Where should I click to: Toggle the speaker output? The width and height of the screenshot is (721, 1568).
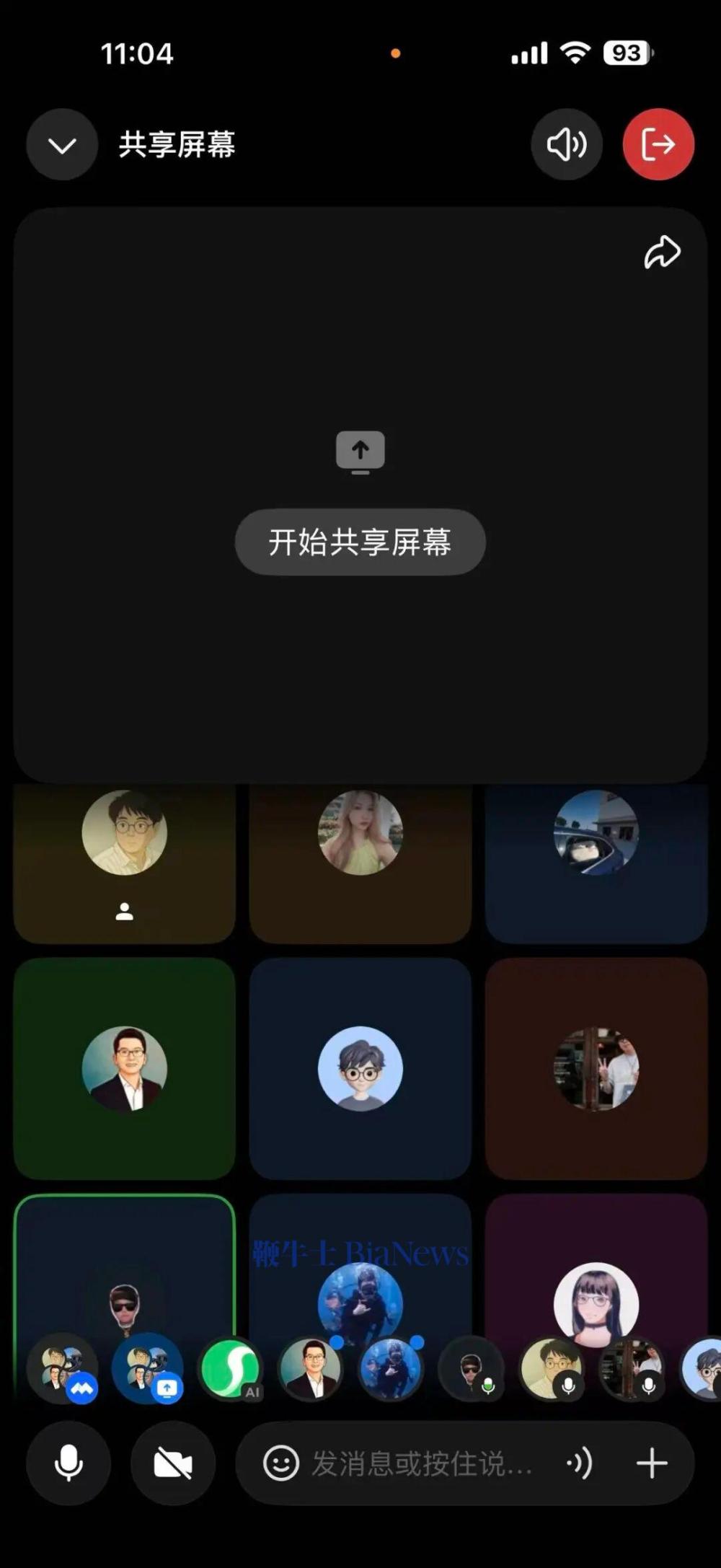(567, 145)
